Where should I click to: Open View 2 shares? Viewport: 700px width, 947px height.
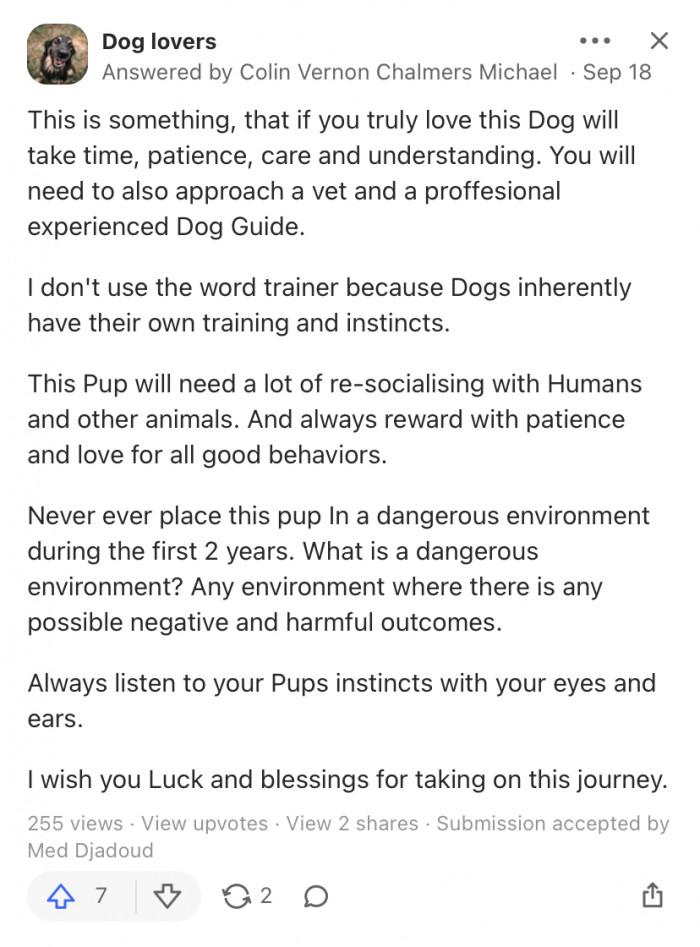click(352, 824)
